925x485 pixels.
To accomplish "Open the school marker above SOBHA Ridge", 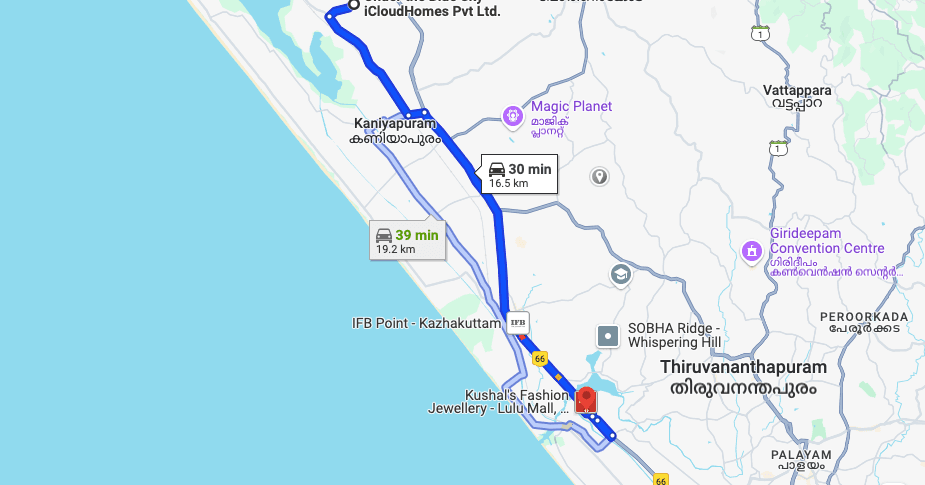I will [620, 274].
